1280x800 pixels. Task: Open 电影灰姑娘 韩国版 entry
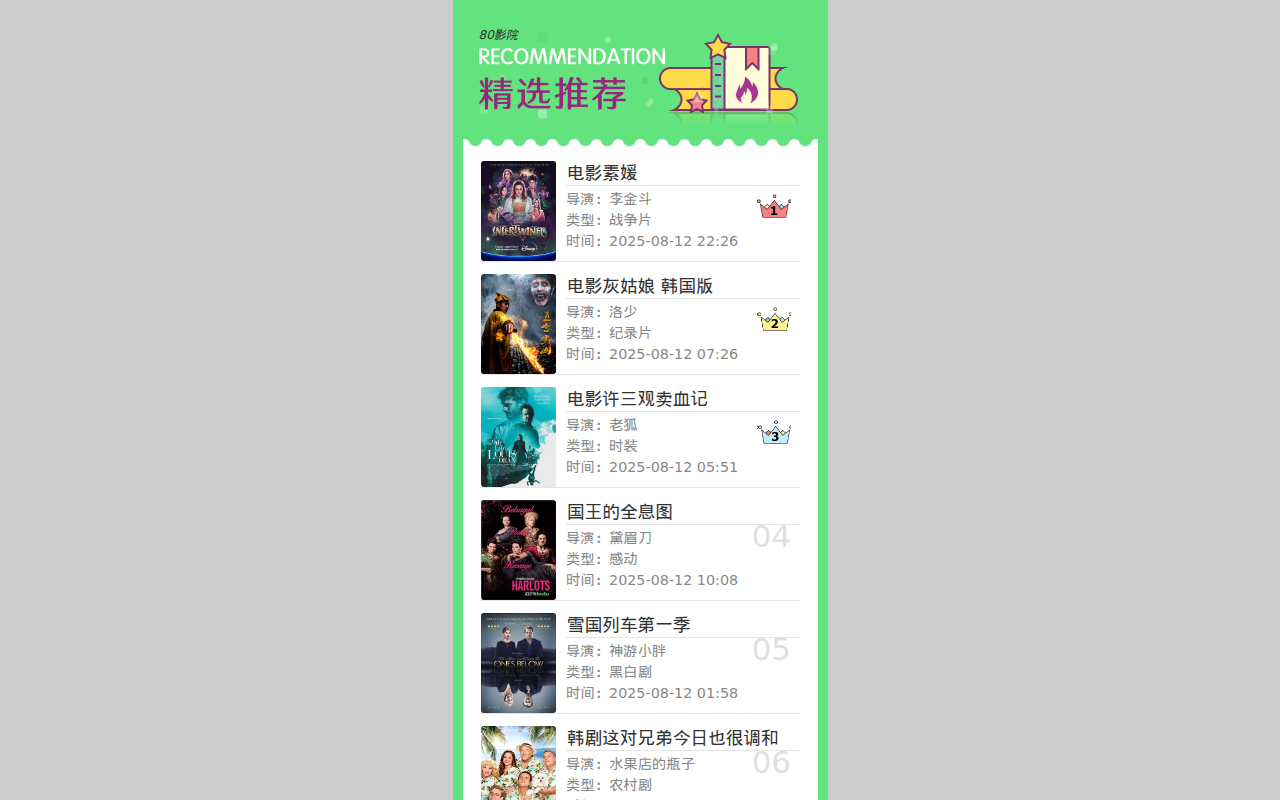pos(640,286)
